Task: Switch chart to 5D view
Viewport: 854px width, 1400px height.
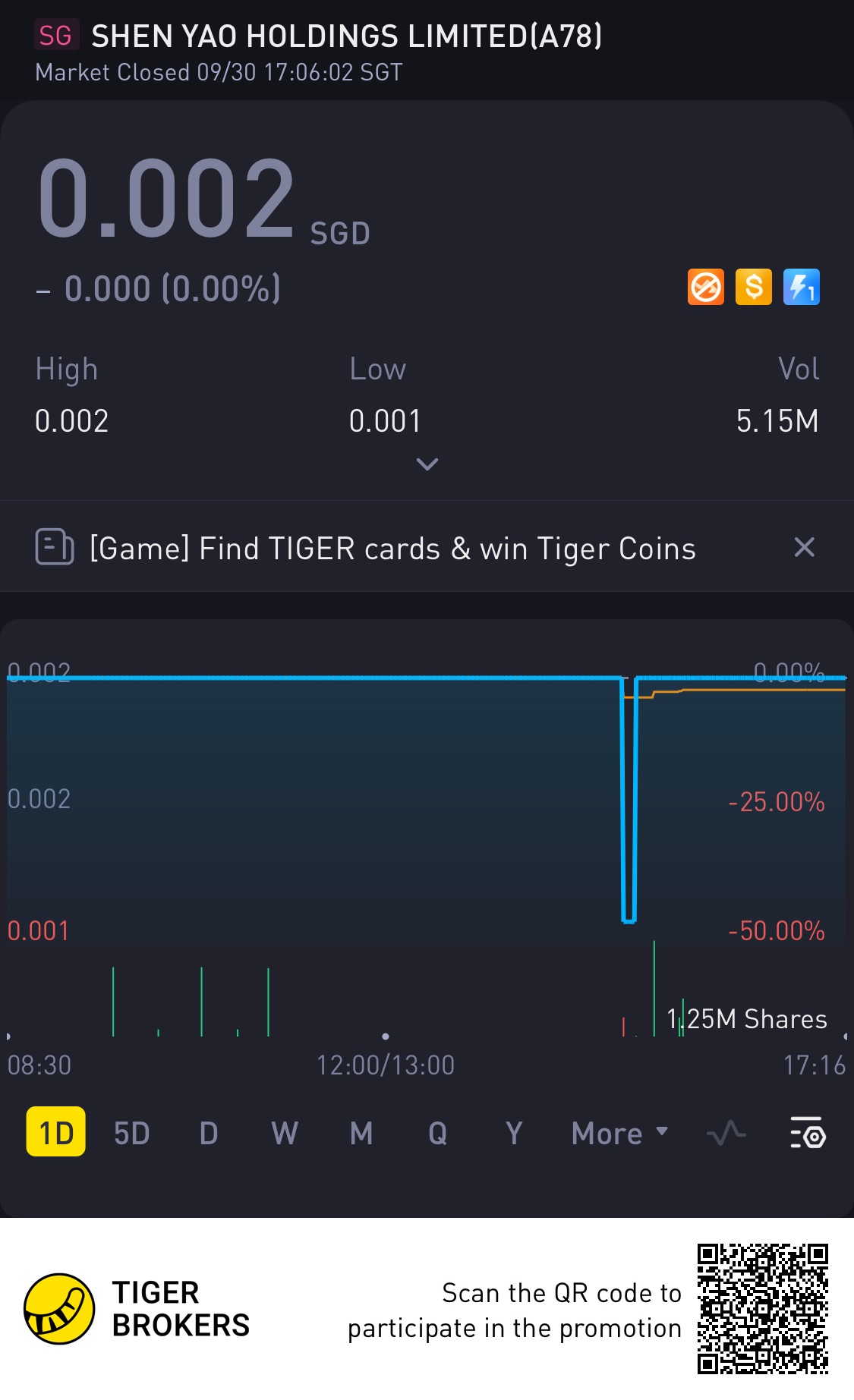Action: 132,1133
